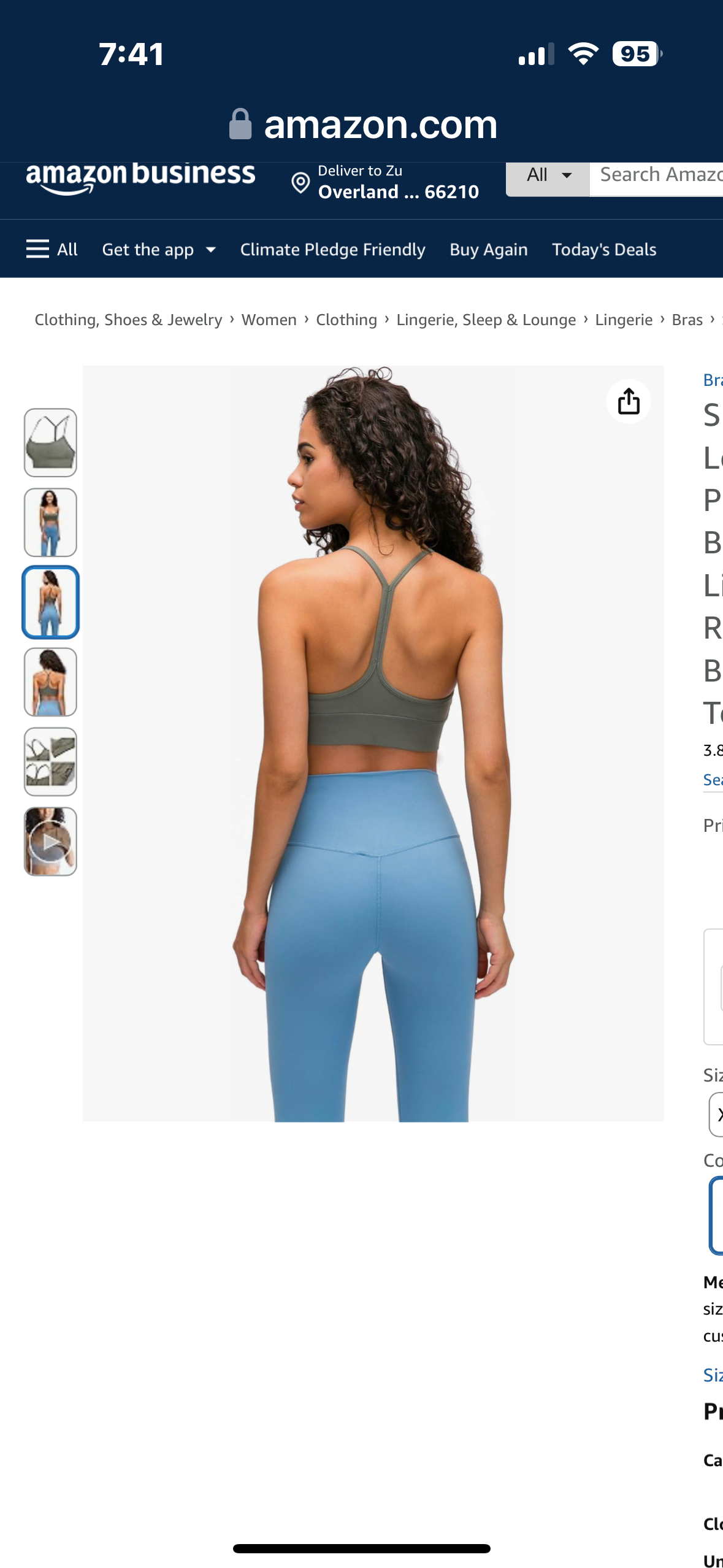
Task: Open the Women breadcrumb
Action: tap(269, 320)
